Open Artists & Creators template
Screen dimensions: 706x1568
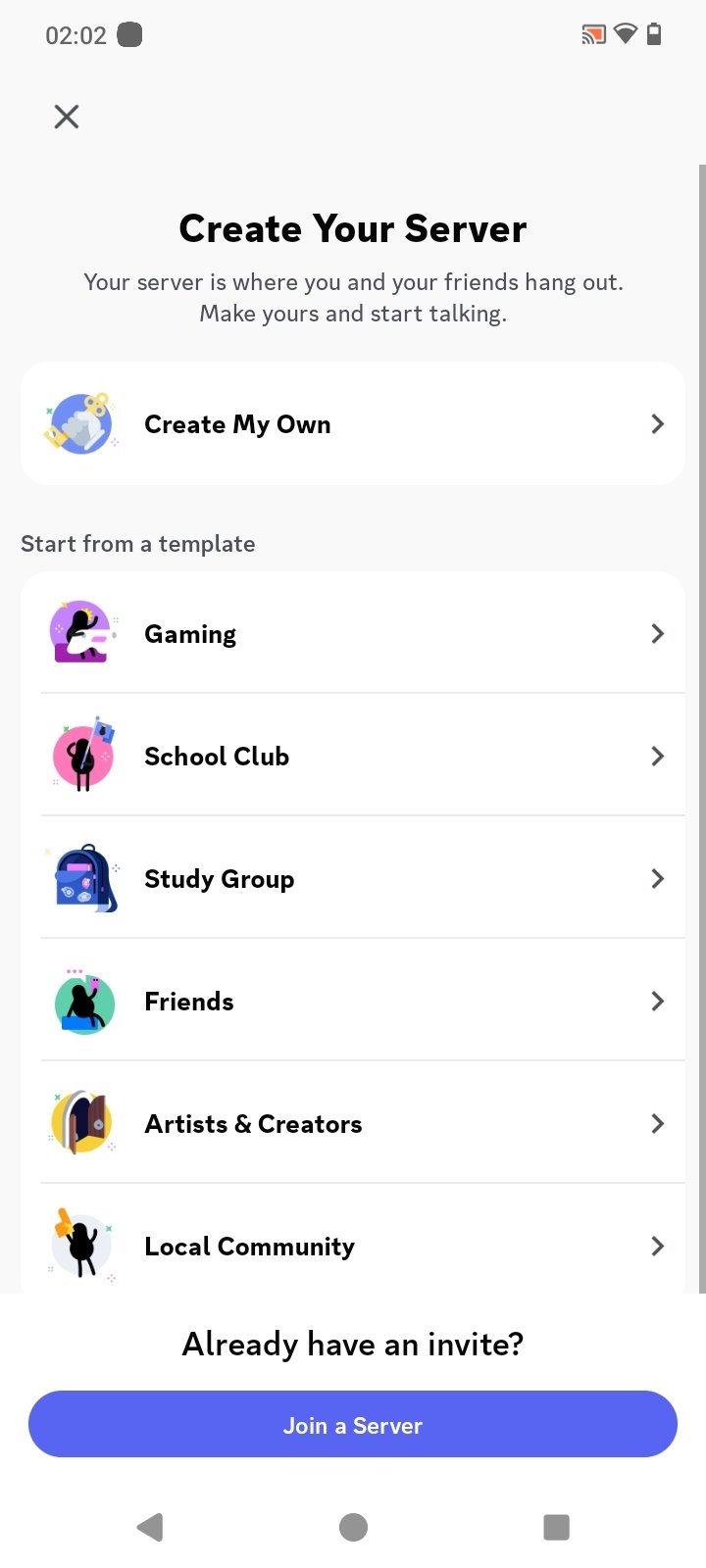pyautogui.click(x=353, y=1123)
